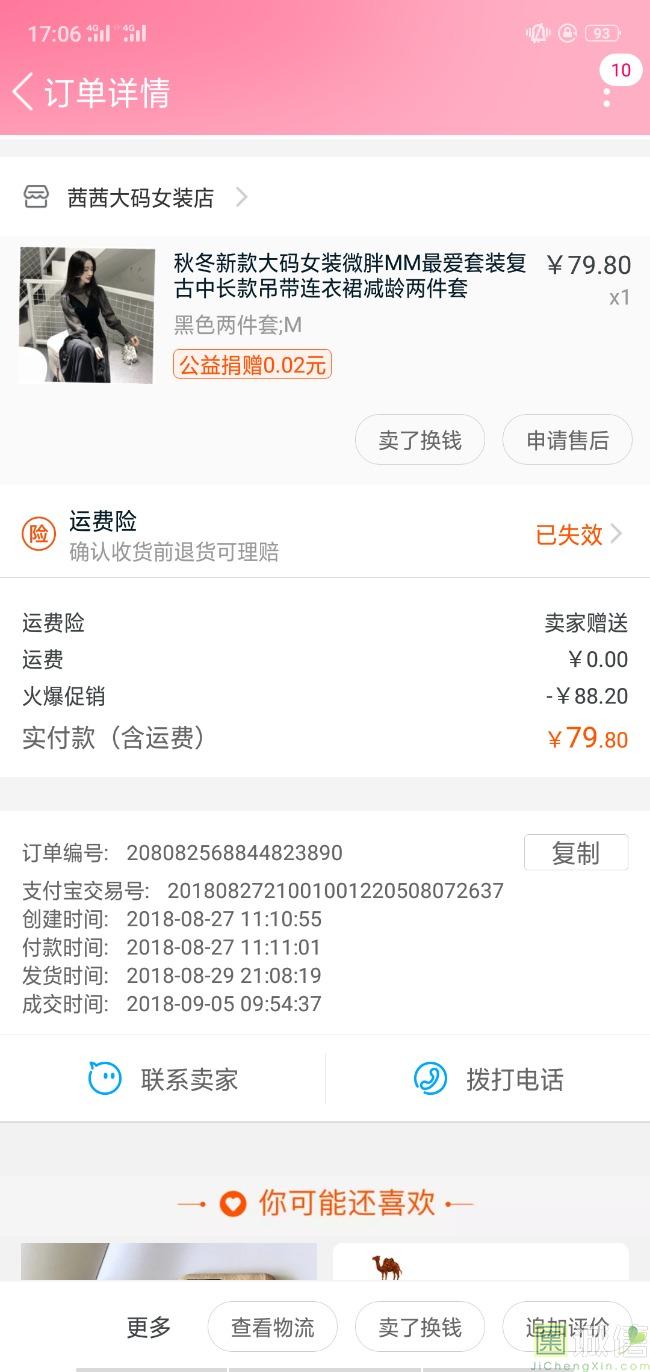
Task: Tap 追加评价 to add a review
Action: [567, 1327]
